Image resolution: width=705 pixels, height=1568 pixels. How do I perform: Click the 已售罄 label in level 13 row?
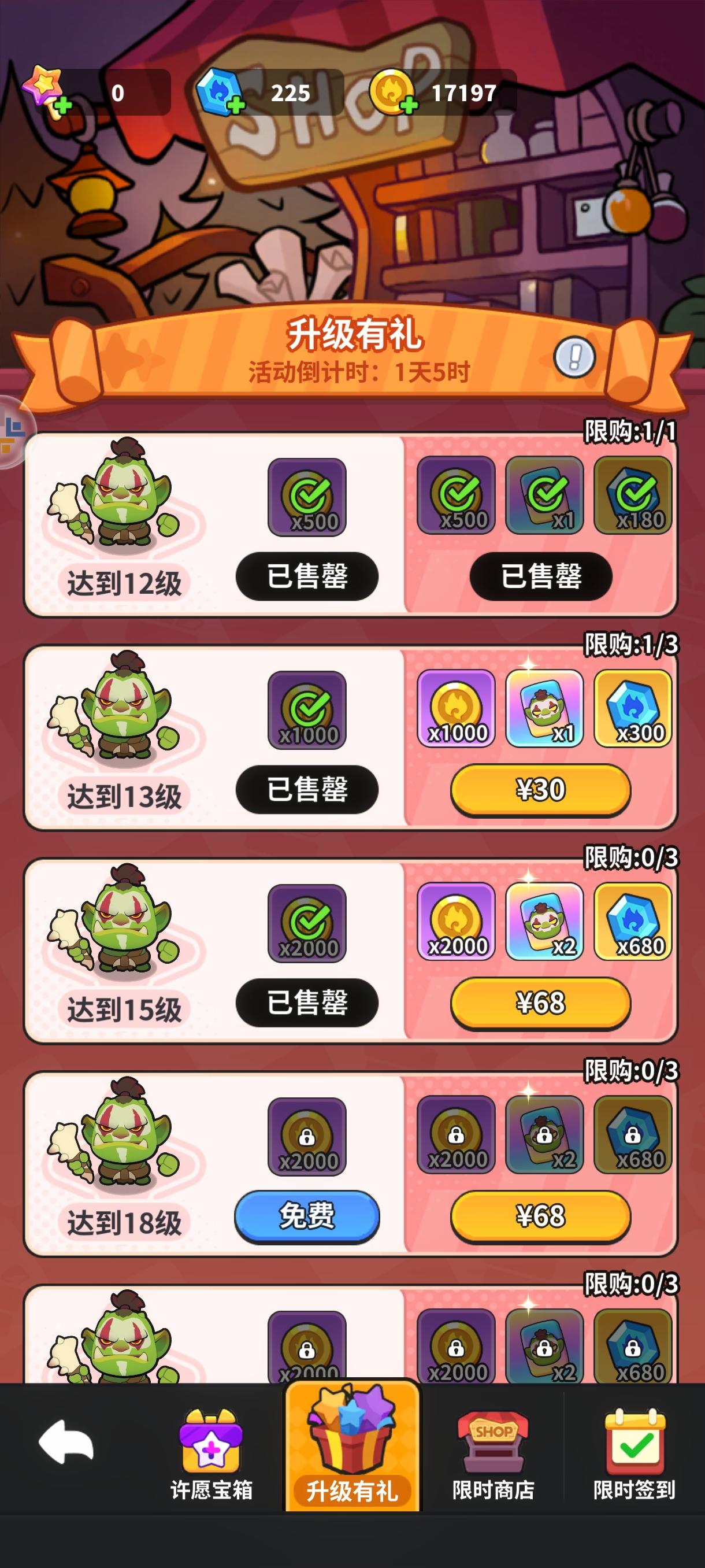click(x=308, y=790)
